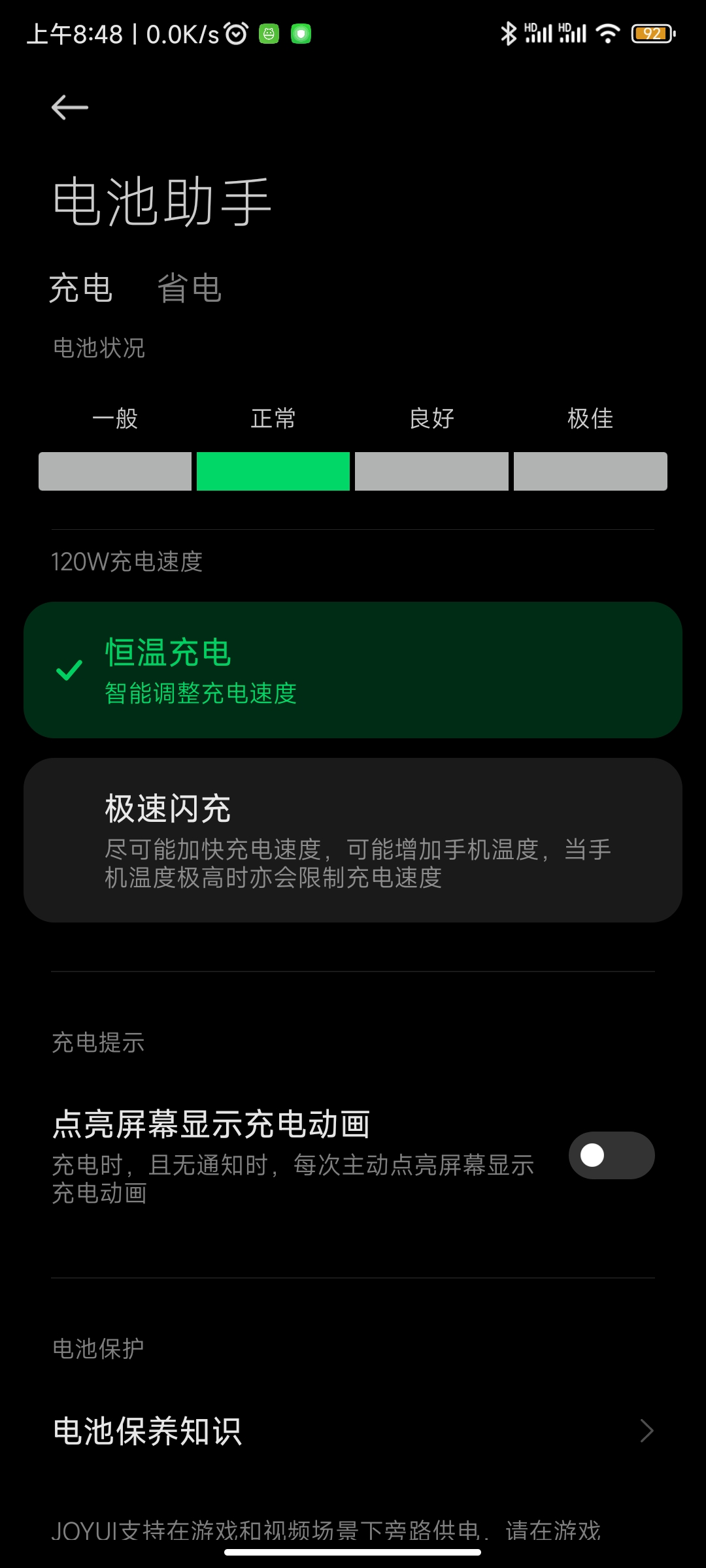The height and width of the screenshot is (1568, 706).
Task: Switch to the 省电 tab
Action: [x=189, y=288]
